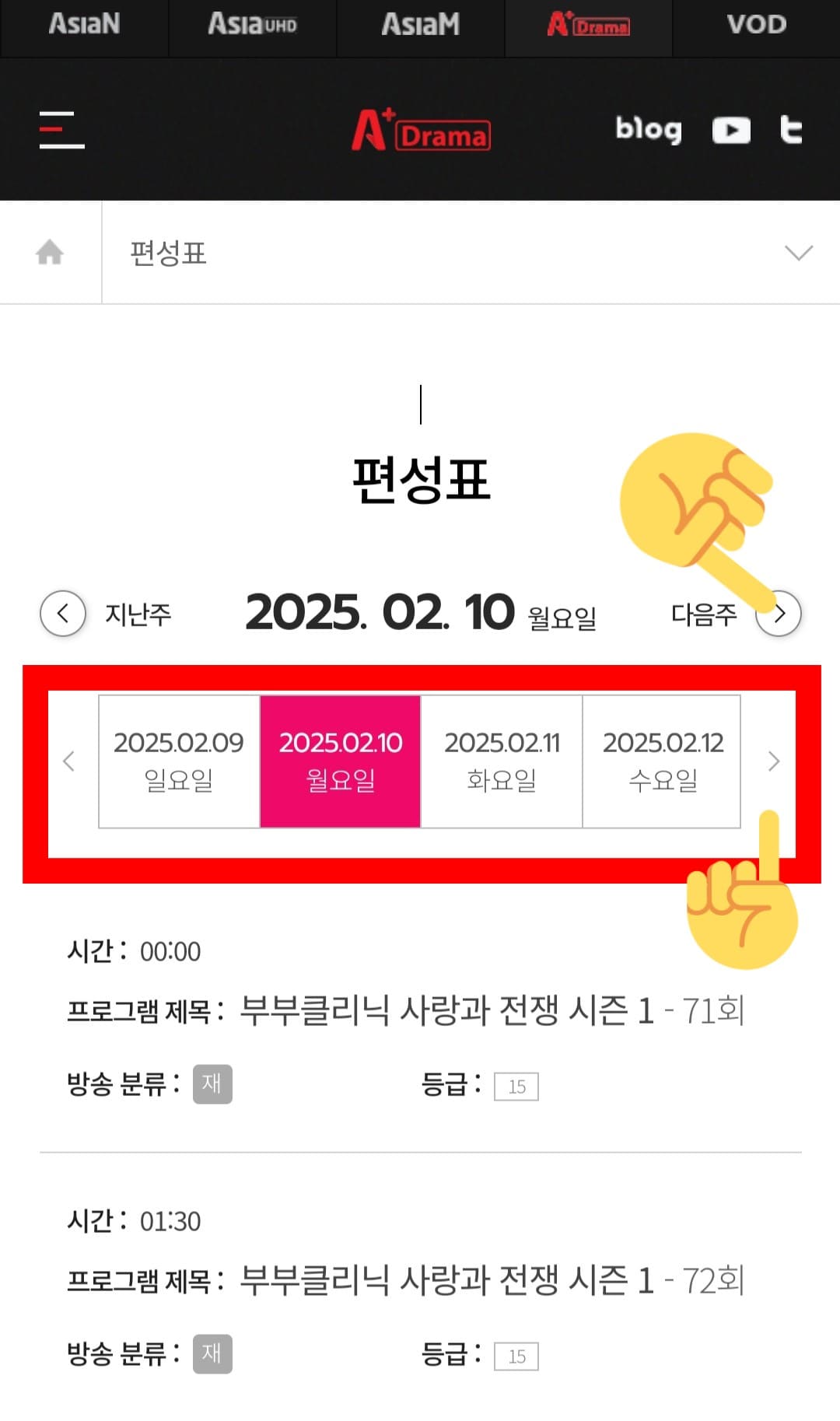Go to the homepage via the home icon

[x=49, y=251]
